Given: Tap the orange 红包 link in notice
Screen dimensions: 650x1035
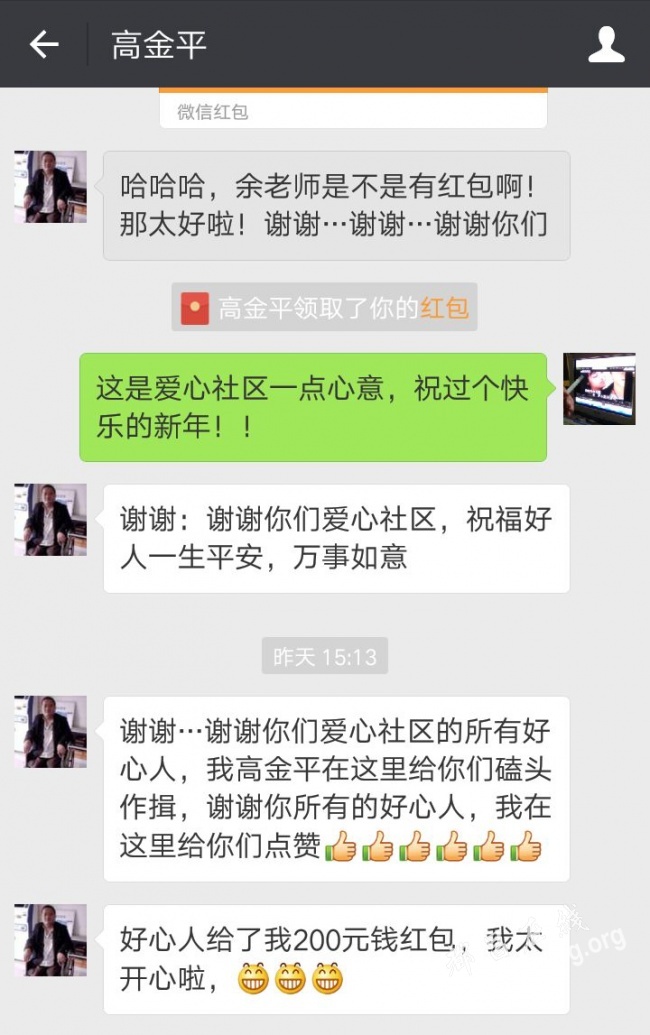Looking at the screenshot, I should point(444,307).
